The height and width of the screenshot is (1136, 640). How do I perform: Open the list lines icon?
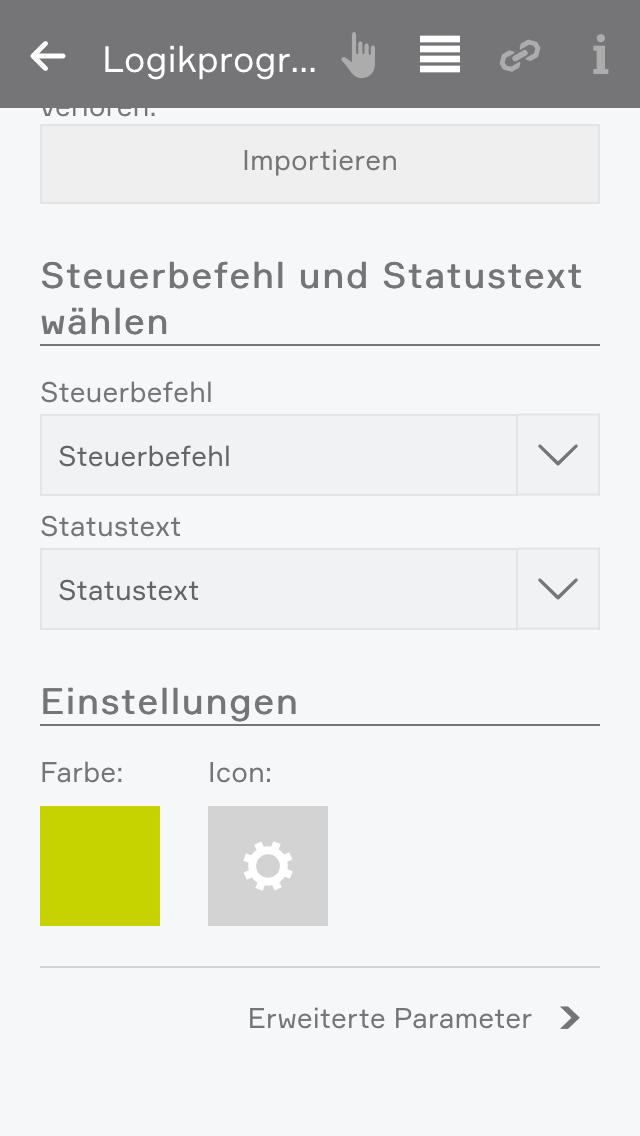440,55
